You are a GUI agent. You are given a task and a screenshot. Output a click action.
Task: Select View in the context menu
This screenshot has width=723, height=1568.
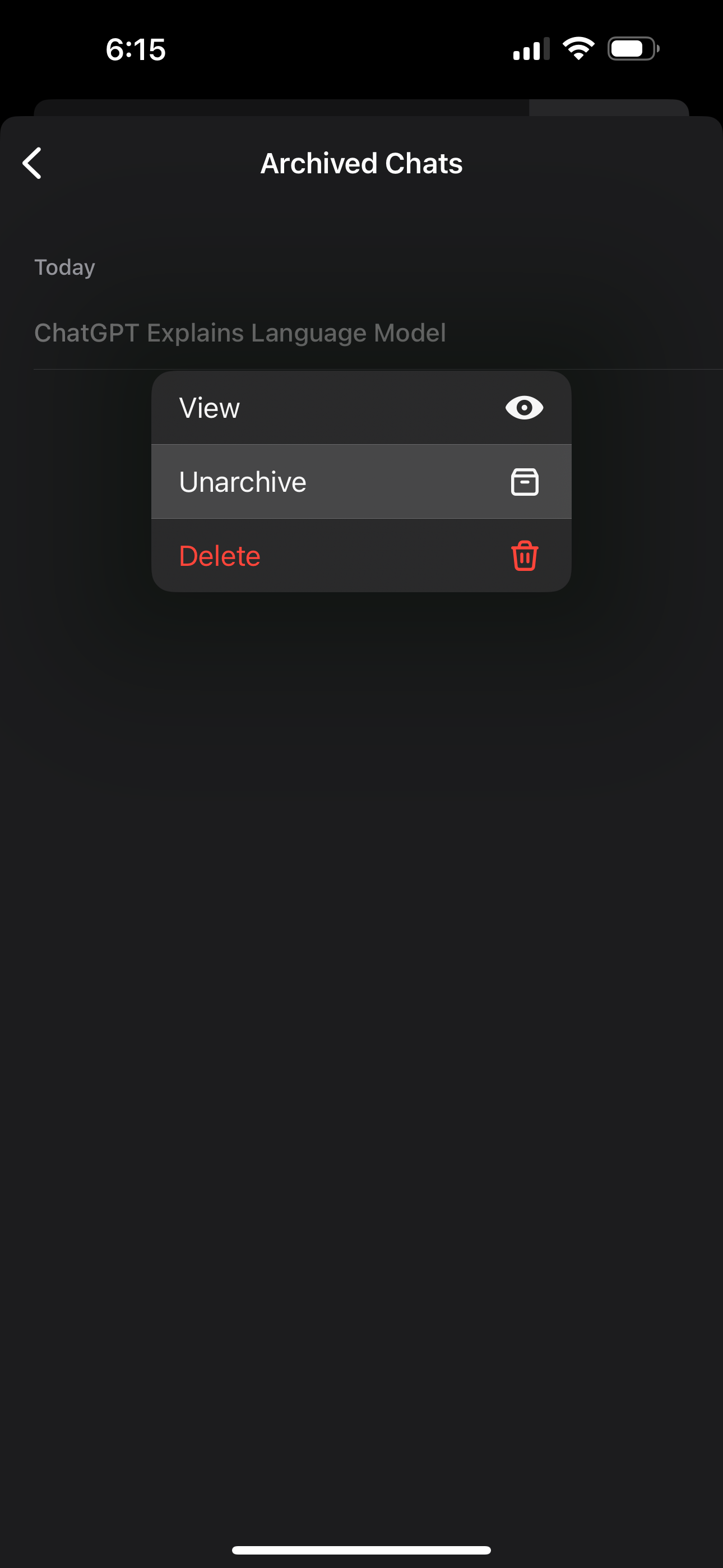[x=361, y=408]
